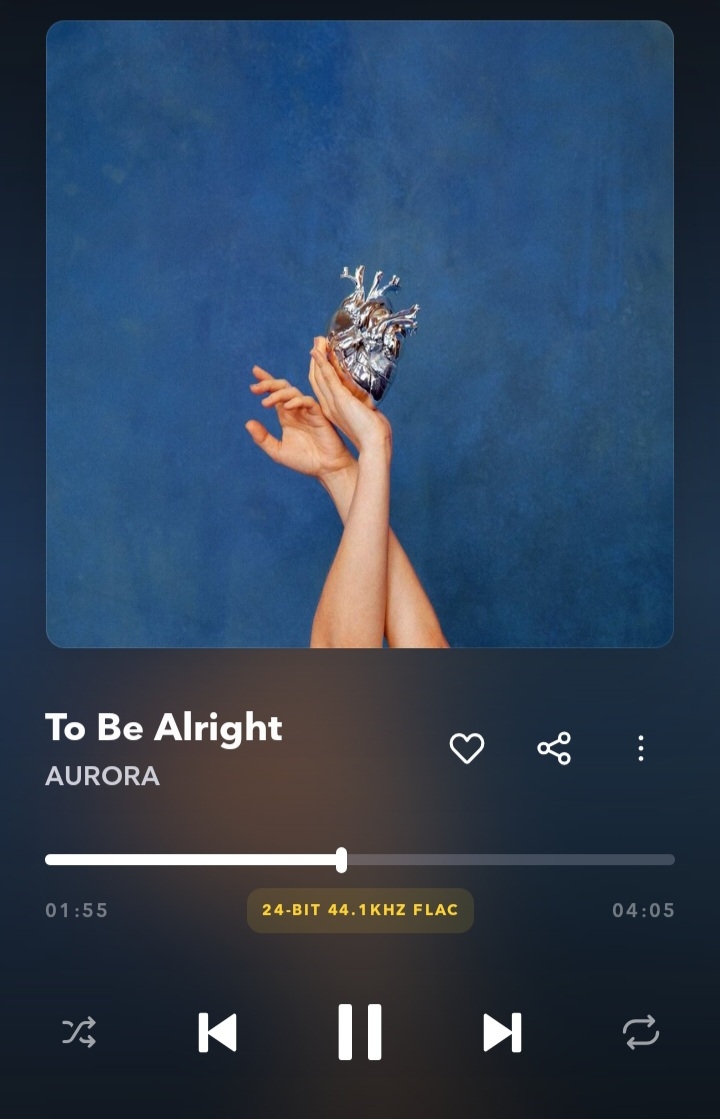Screen dimensions: 720x1119
Task: Tap the playback progress bar to seek
Action: click(x=500, y=860)
